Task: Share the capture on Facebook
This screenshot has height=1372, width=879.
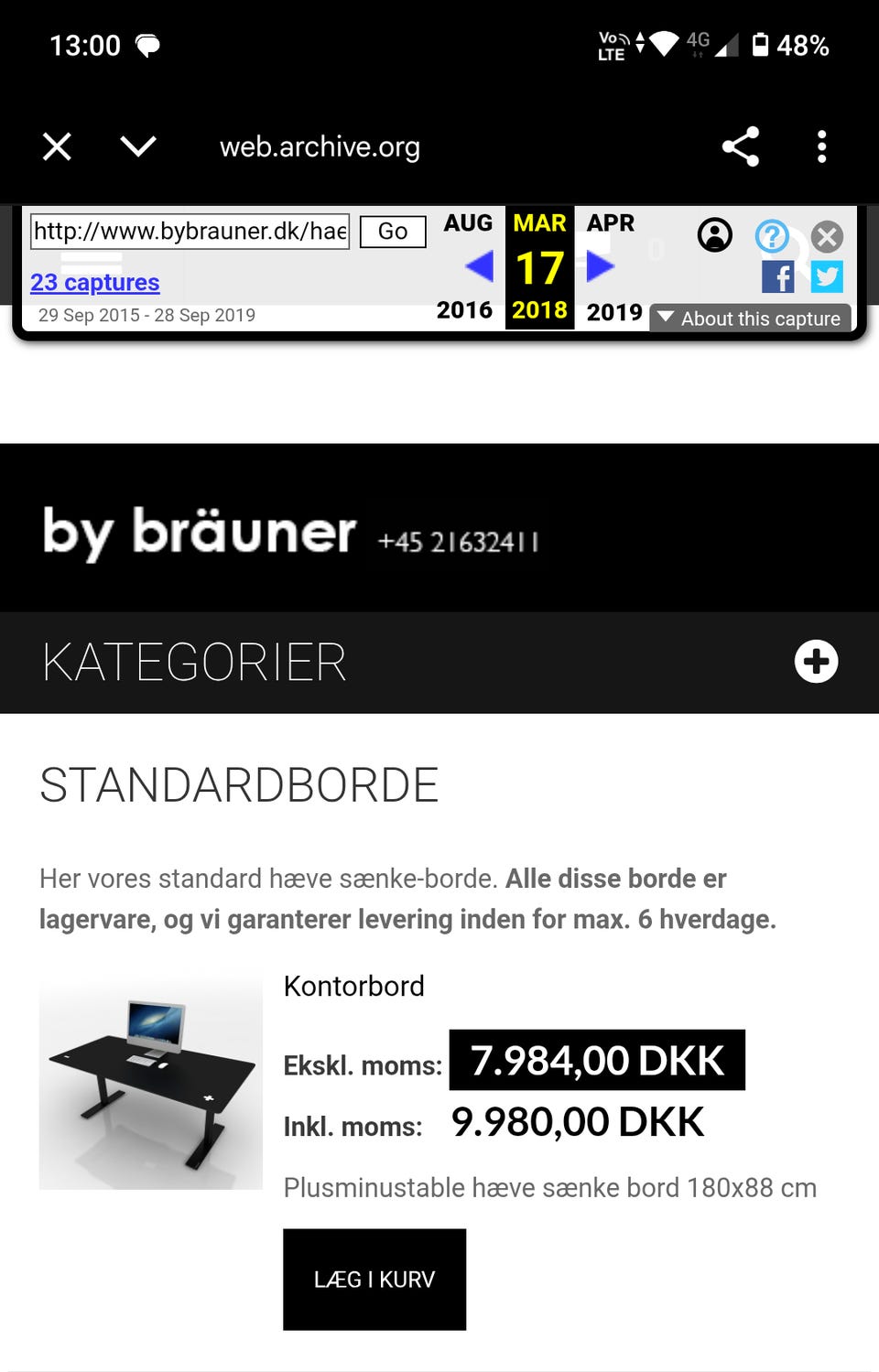Action: [779, 277]
